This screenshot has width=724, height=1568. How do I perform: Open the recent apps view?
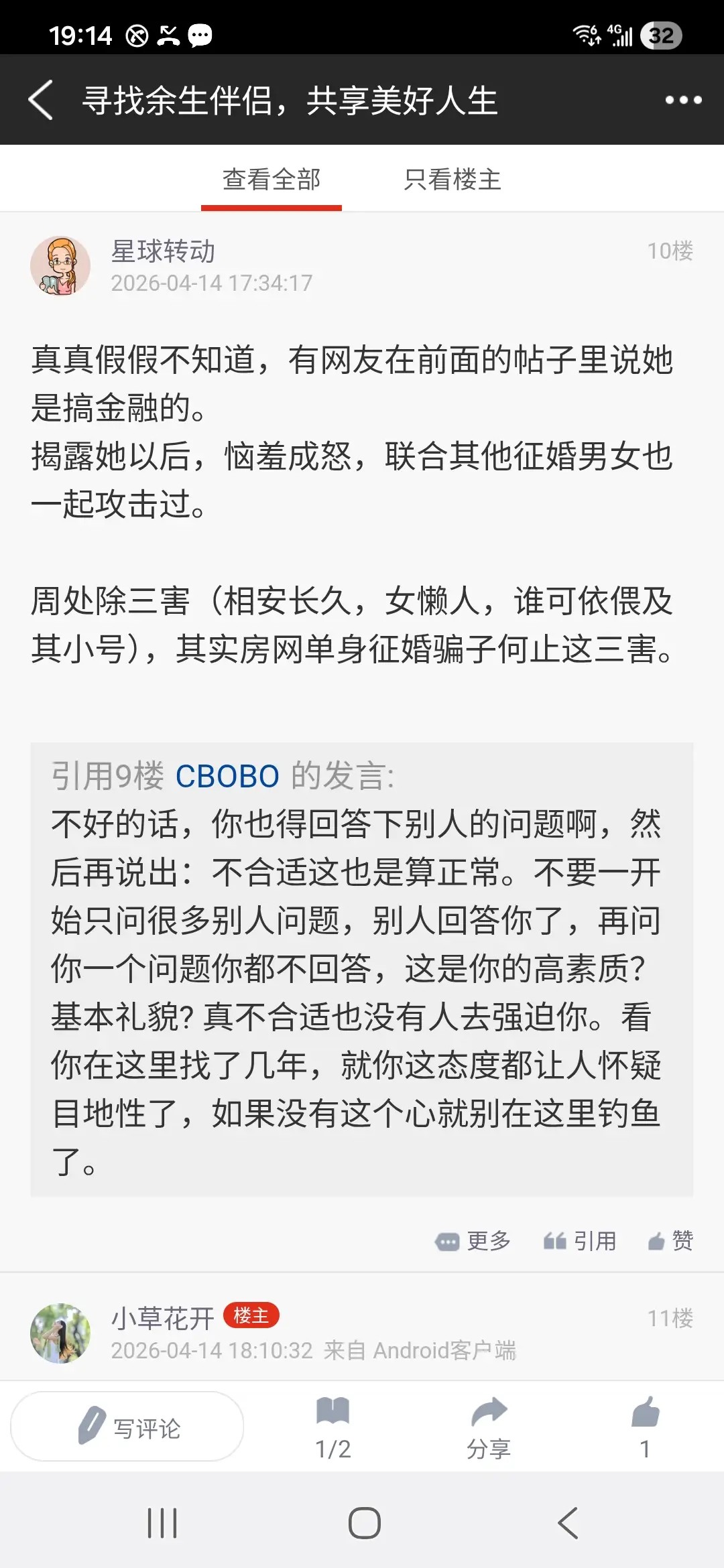162,1523
